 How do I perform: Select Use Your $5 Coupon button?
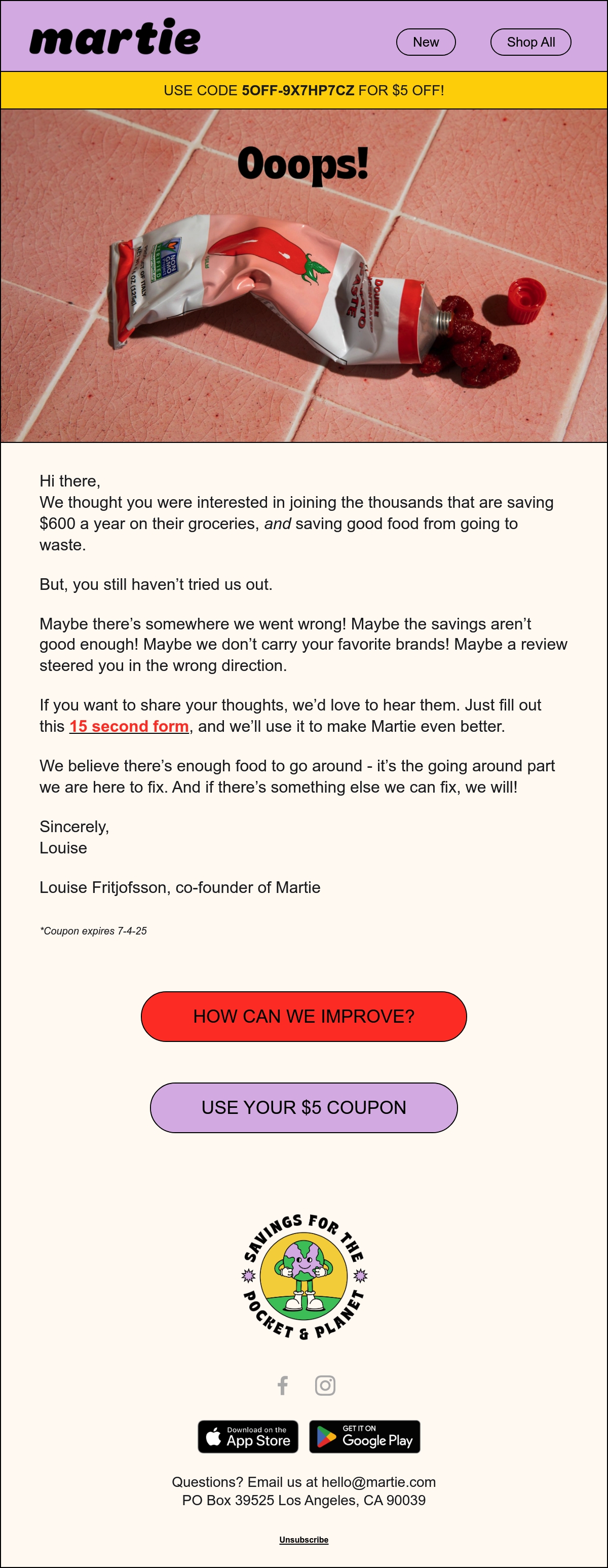pyautogui.click(x=303, y=1107)
